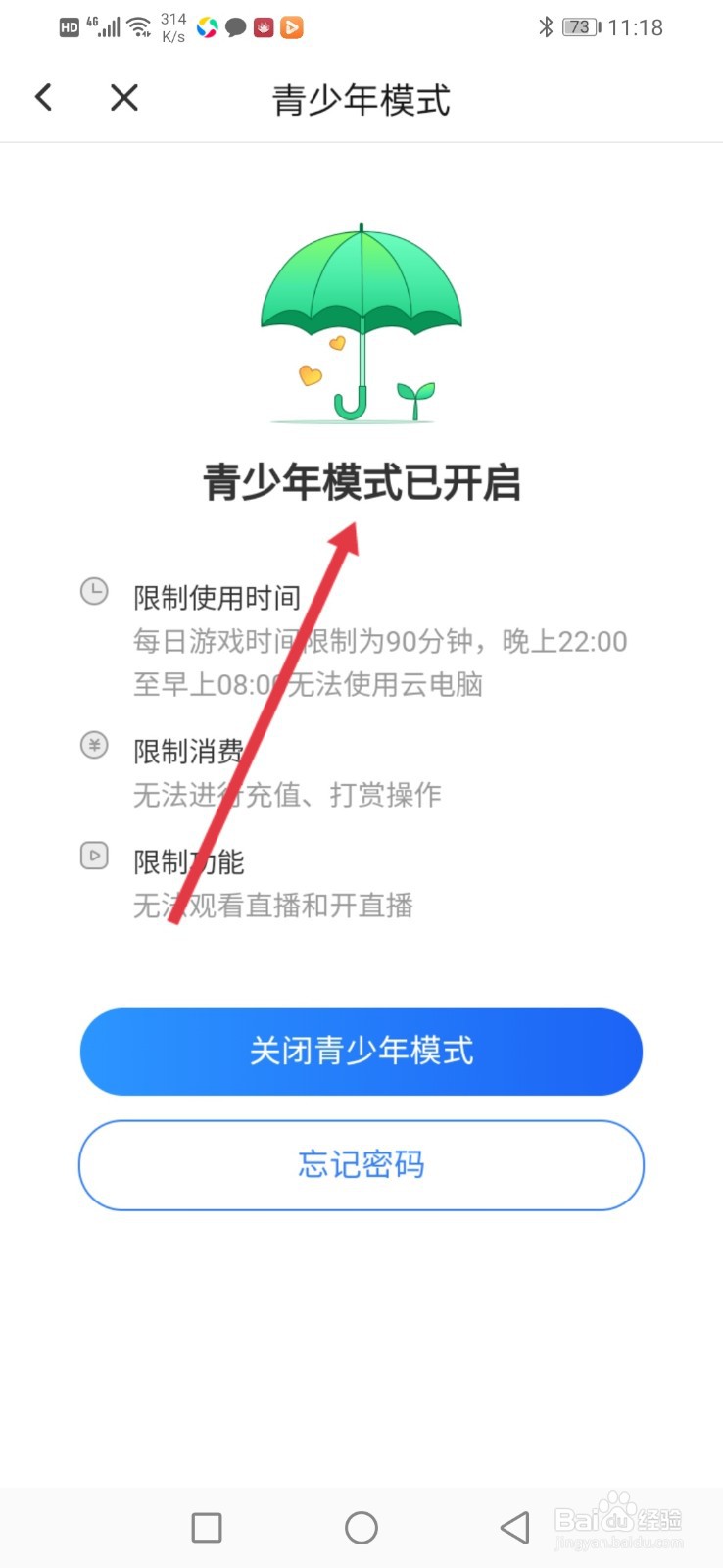Click the clock icon beside 限制使用时间
Viewport: 723px width, 1568px height.
(94, 589)
